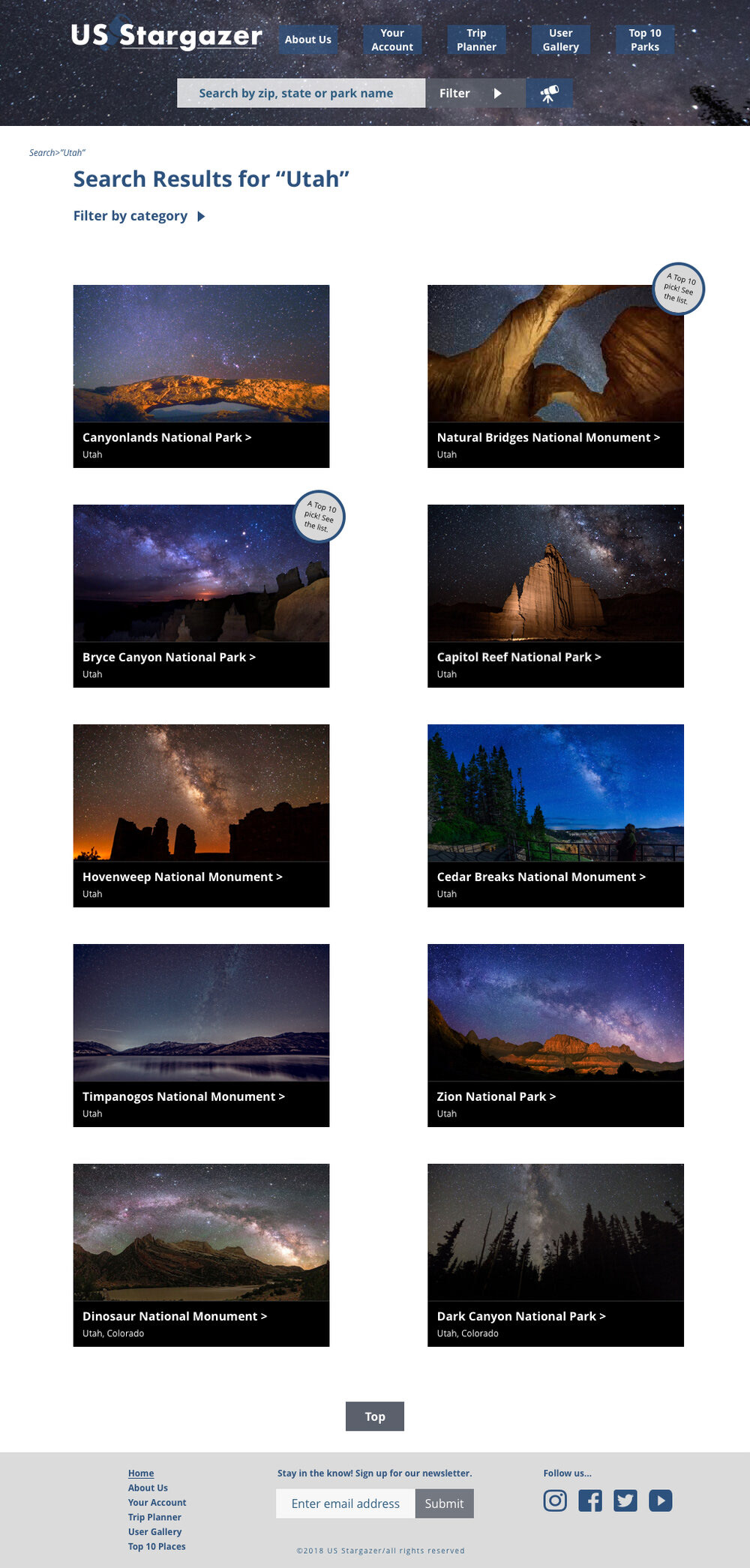Image resolution: width=750 pixels, height=1568 pixels.
Task: Open the About Us page in header
Action: pos(307,40)
